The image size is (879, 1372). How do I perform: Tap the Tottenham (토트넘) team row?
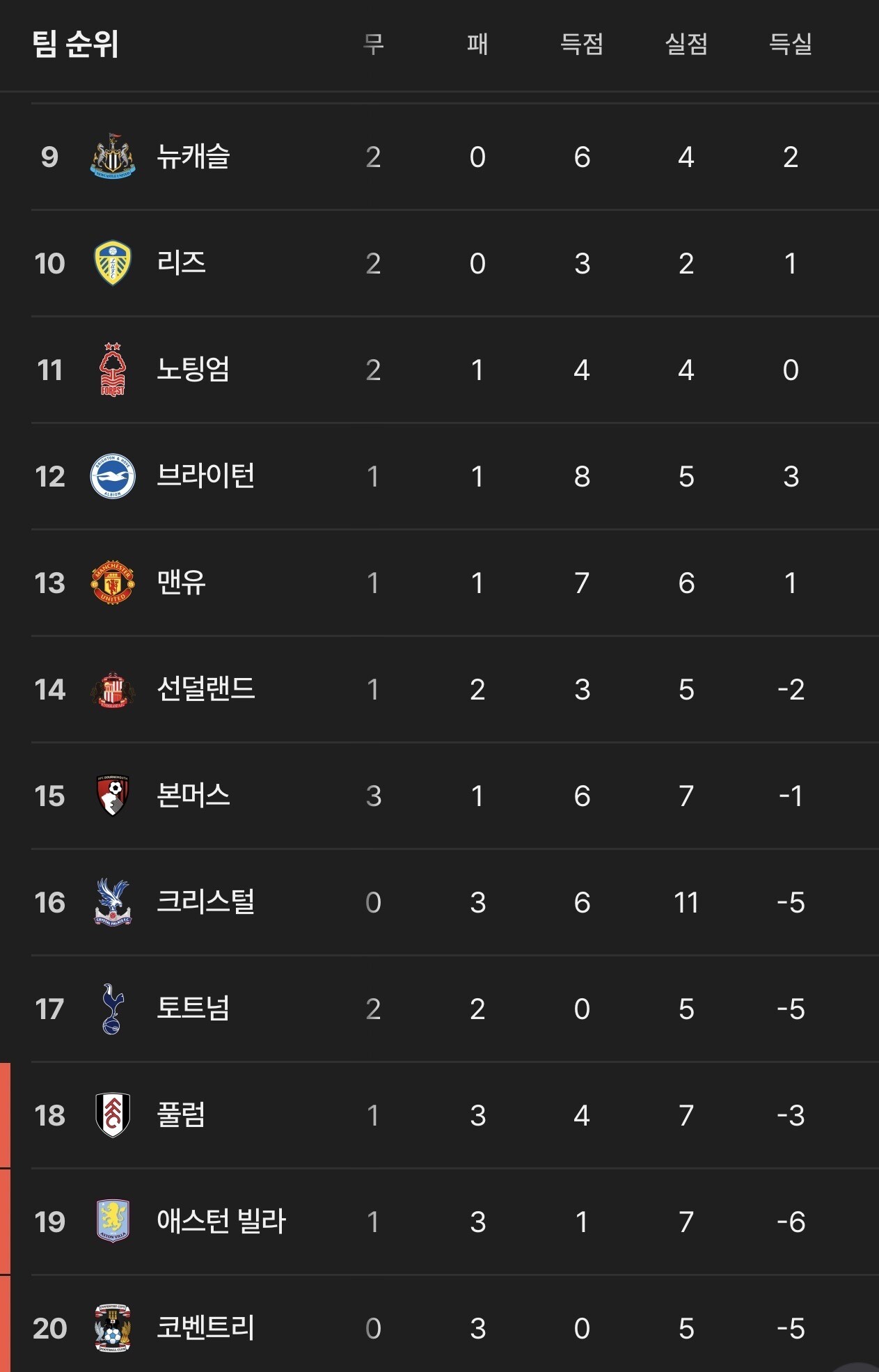(x=439, y=1009)
